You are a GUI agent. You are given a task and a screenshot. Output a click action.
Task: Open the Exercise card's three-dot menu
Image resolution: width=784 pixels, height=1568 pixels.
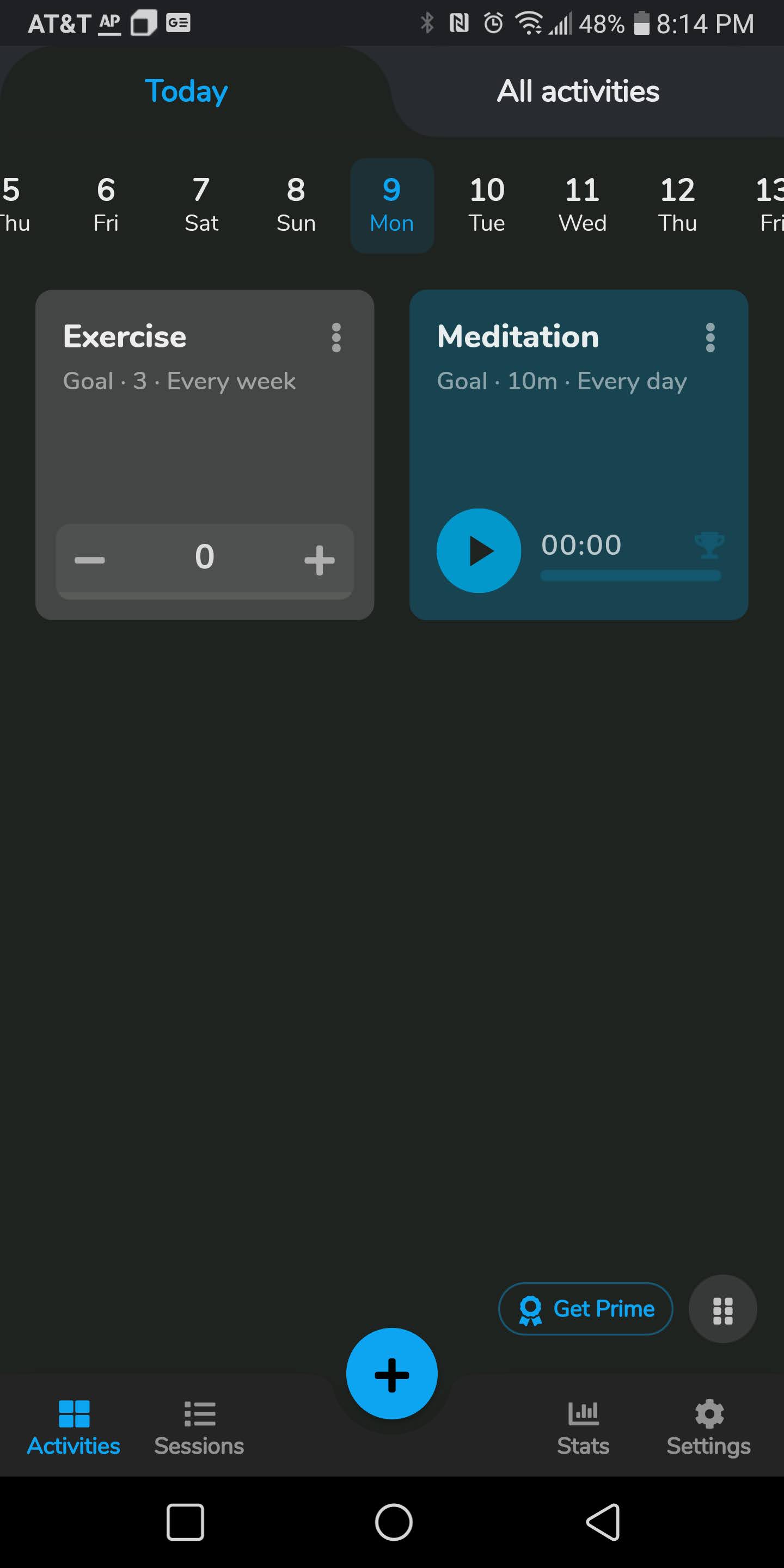(336, 337)
